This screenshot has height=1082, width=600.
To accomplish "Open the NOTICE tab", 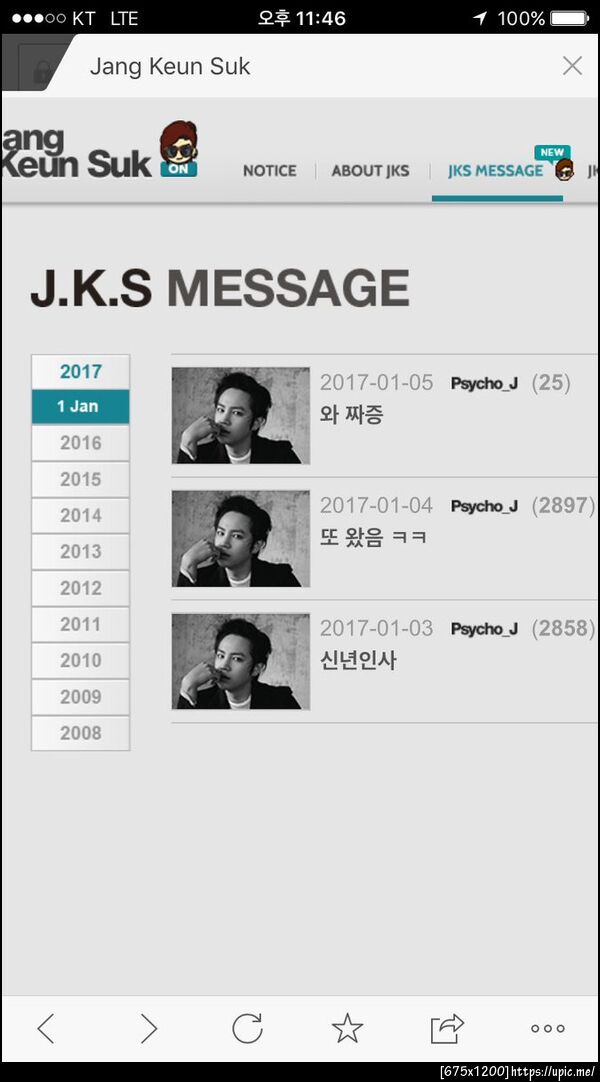I will pos(269,171).
